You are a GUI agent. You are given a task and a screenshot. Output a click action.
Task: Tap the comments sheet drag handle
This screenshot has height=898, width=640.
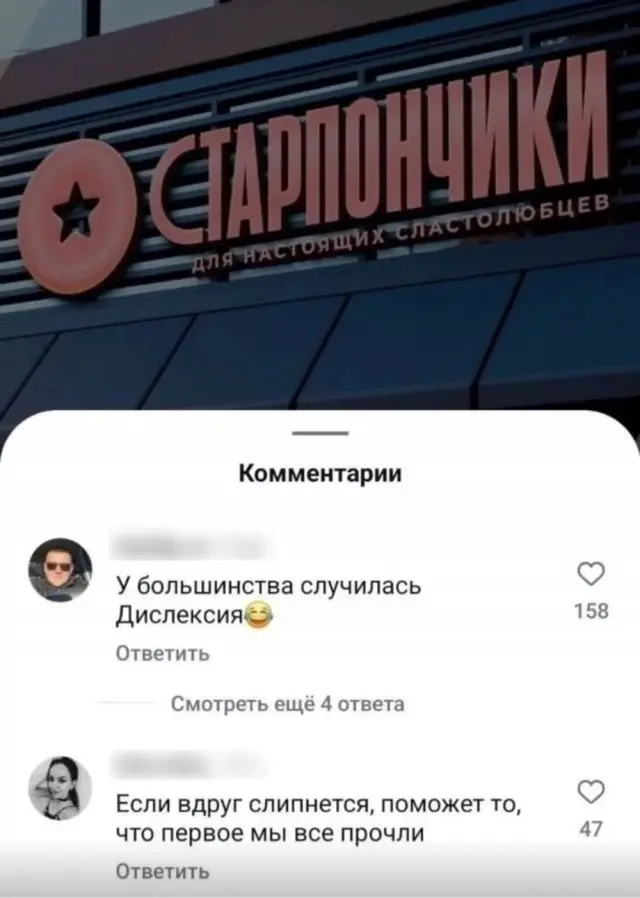pyautogui.click(x=320, y=434)
